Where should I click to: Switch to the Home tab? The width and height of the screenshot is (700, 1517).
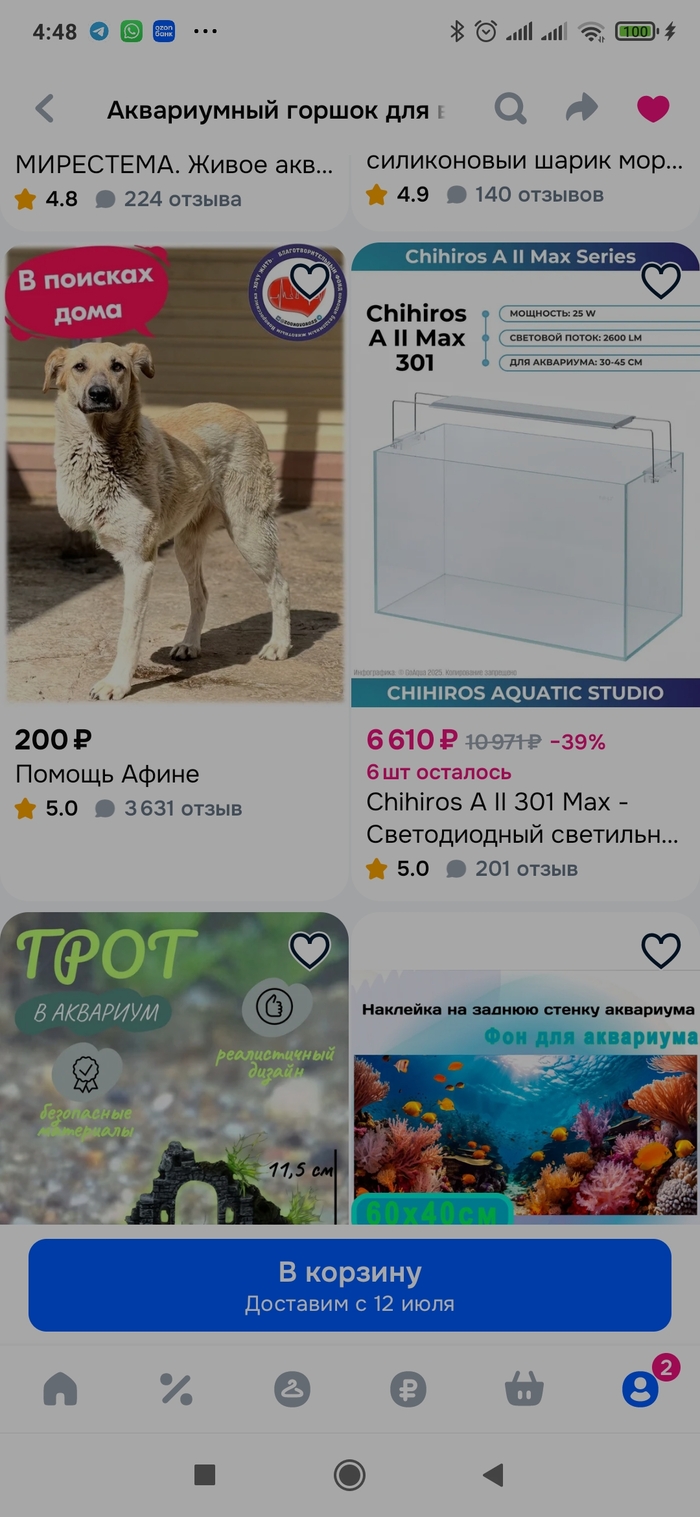[x=60, y=1389]
